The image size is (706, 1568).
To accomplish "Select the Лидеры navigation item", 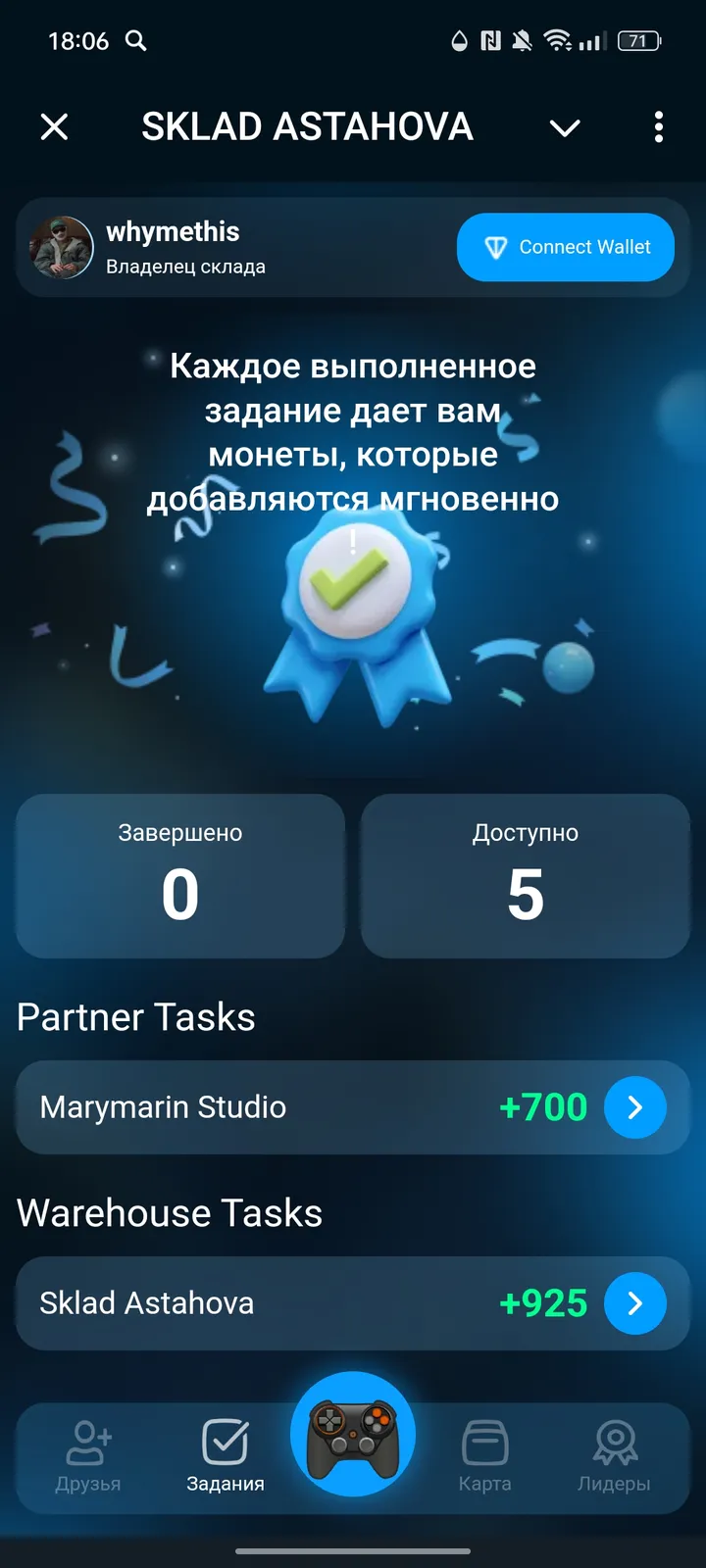I will [x=615, y=1455].
